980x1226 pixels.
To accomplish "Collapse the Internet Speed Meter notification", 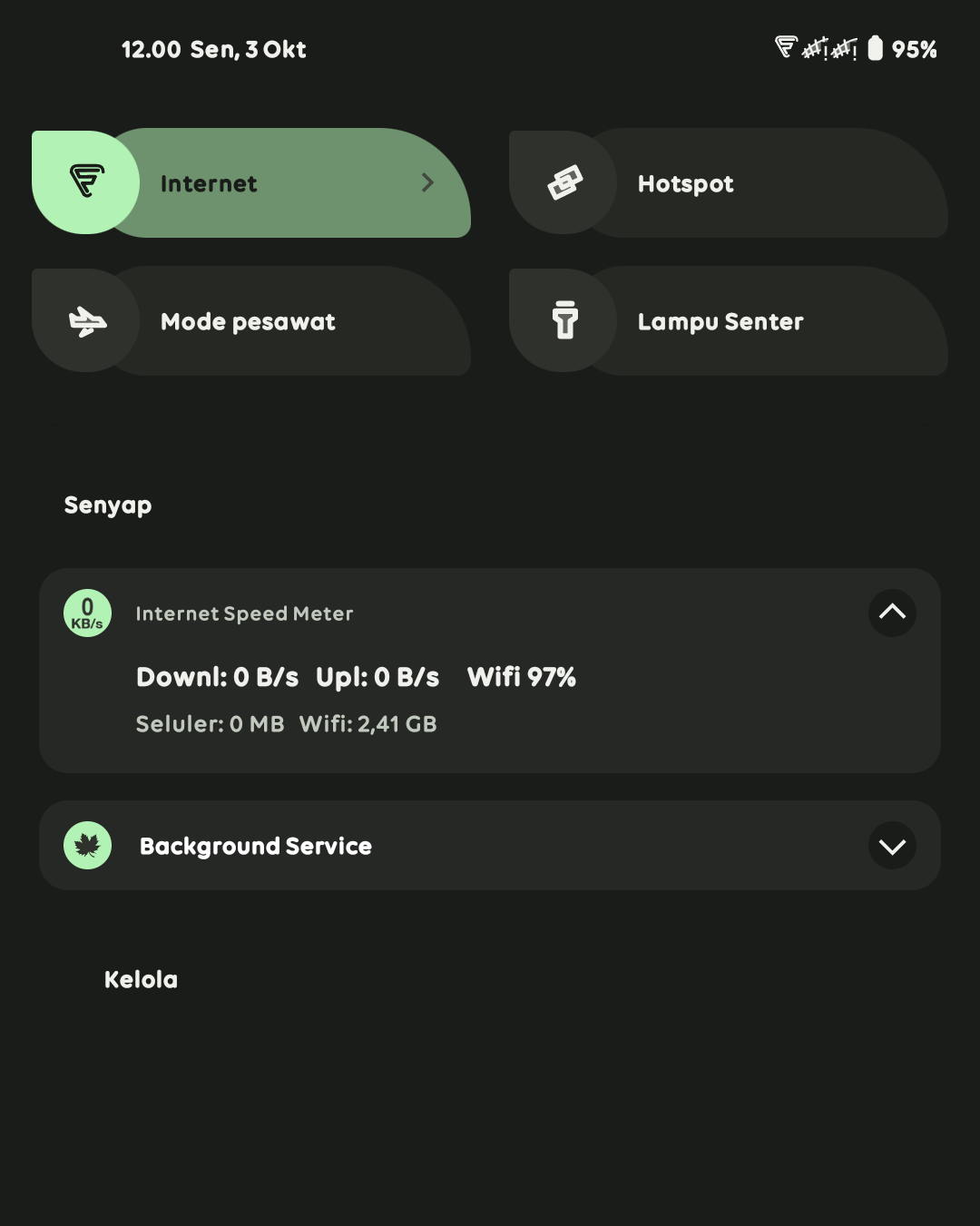I will point(892,613).
